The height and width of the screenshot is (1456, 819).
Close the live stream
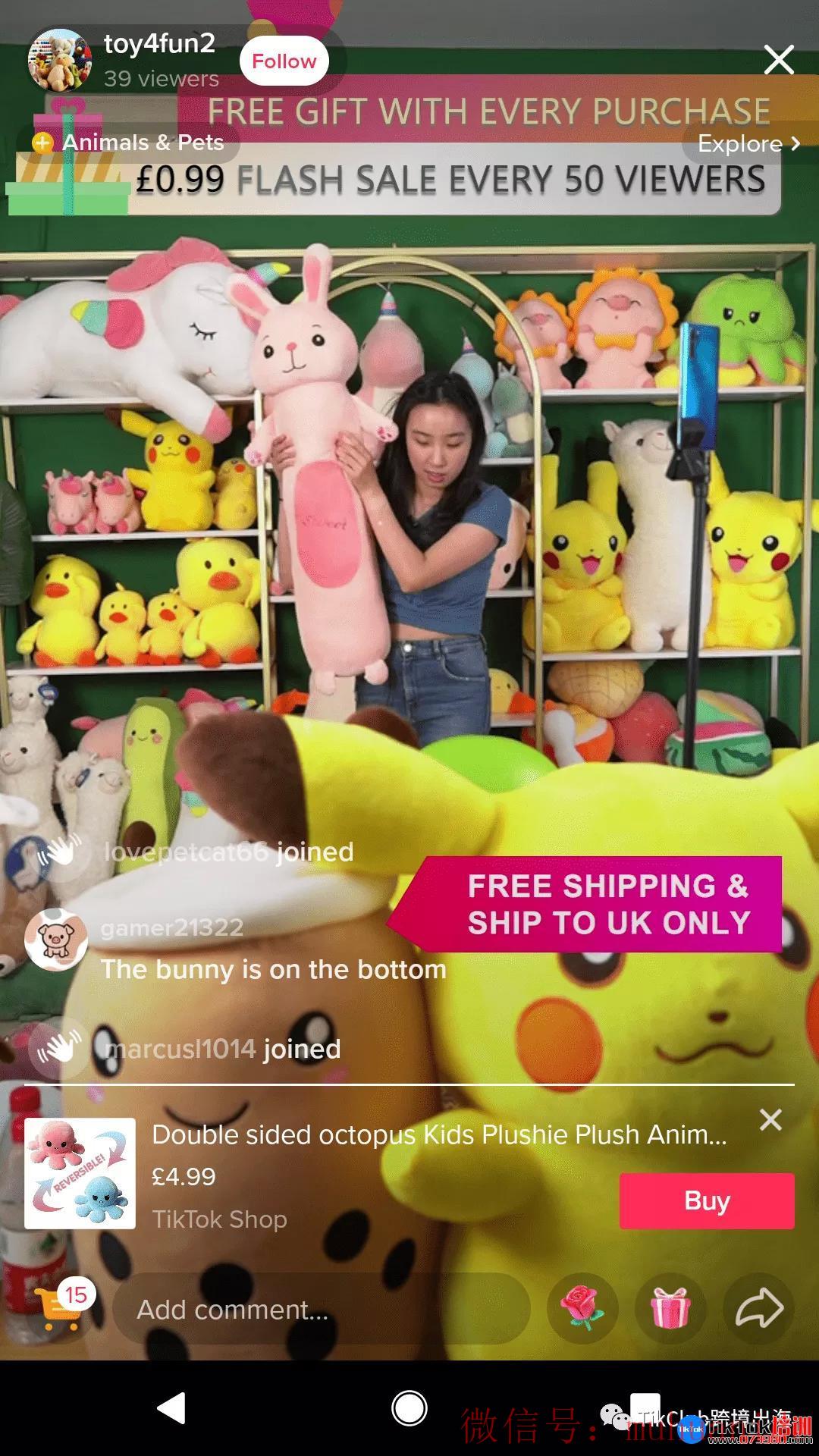[x=779, y=60]
